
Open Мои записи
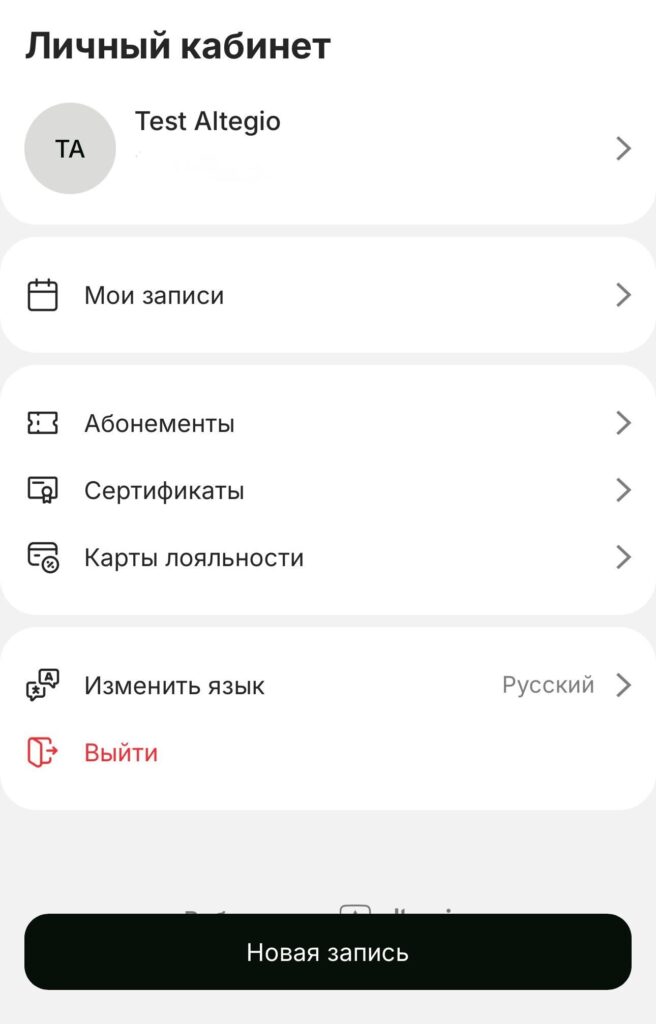tap(327, 295)
